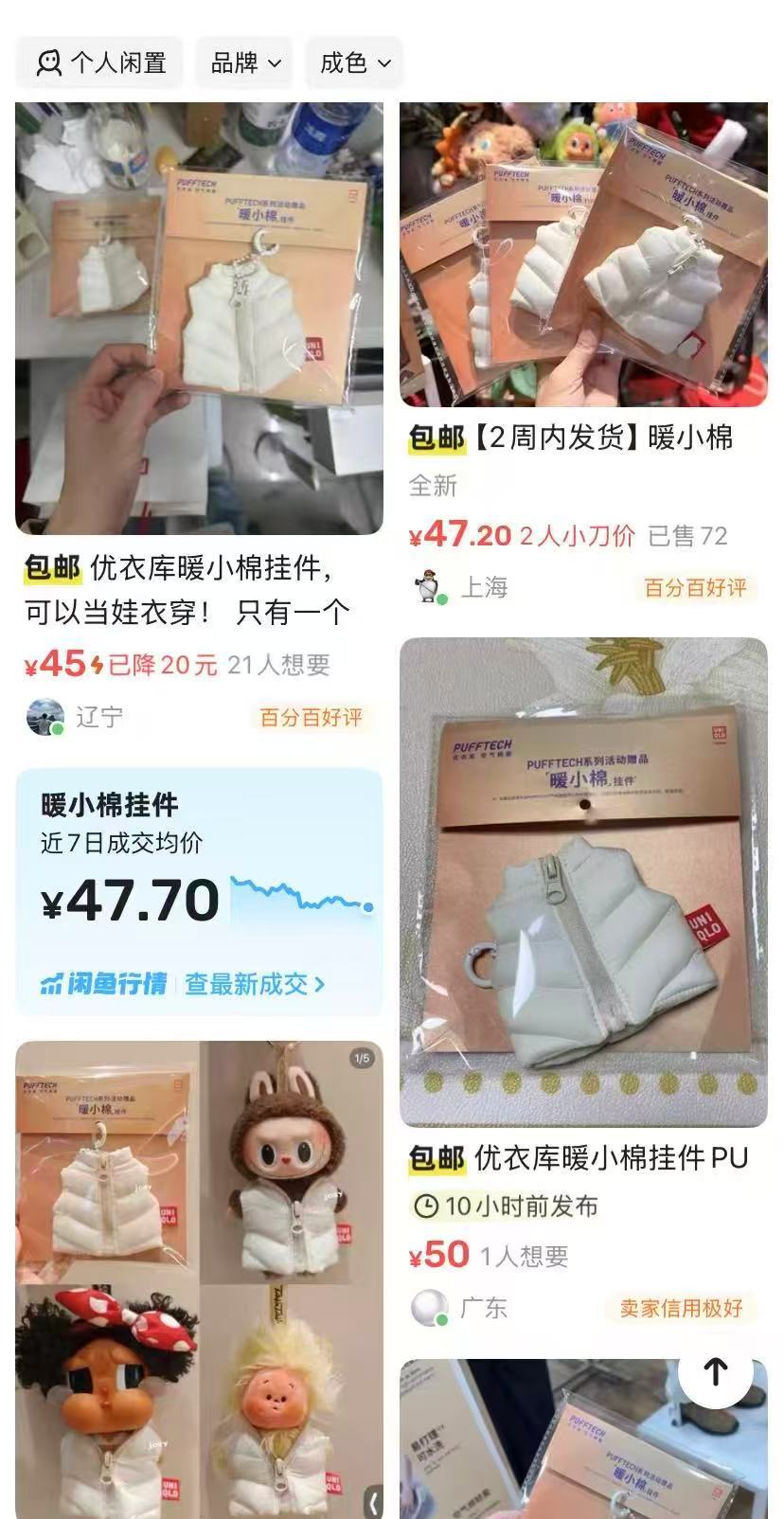Open the ¥45 优衣库暖小棉挂件 listing from 辽宁

(x=199, y=318)
